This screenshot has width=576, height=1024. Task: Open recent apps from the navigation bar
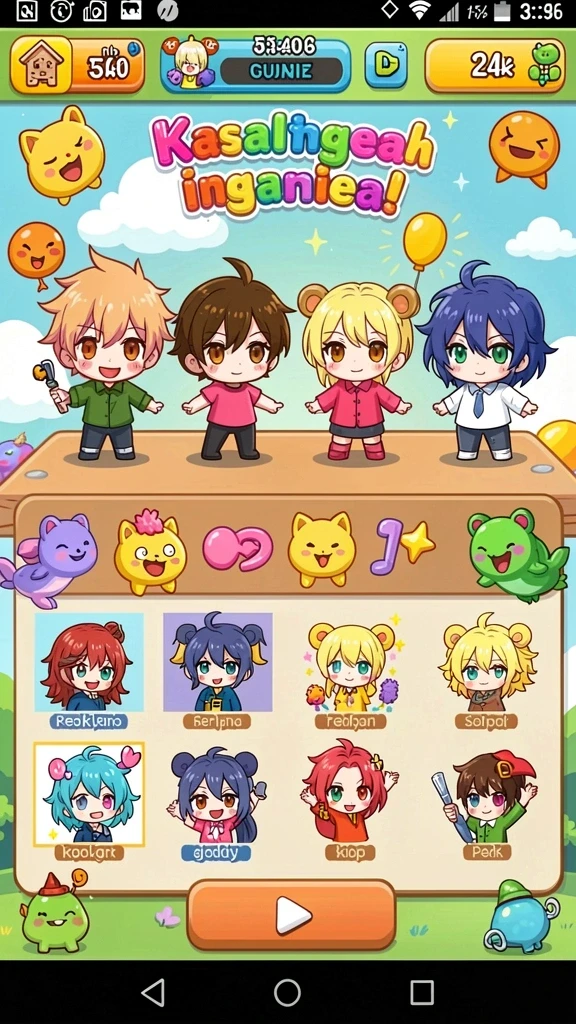point(422,993)
